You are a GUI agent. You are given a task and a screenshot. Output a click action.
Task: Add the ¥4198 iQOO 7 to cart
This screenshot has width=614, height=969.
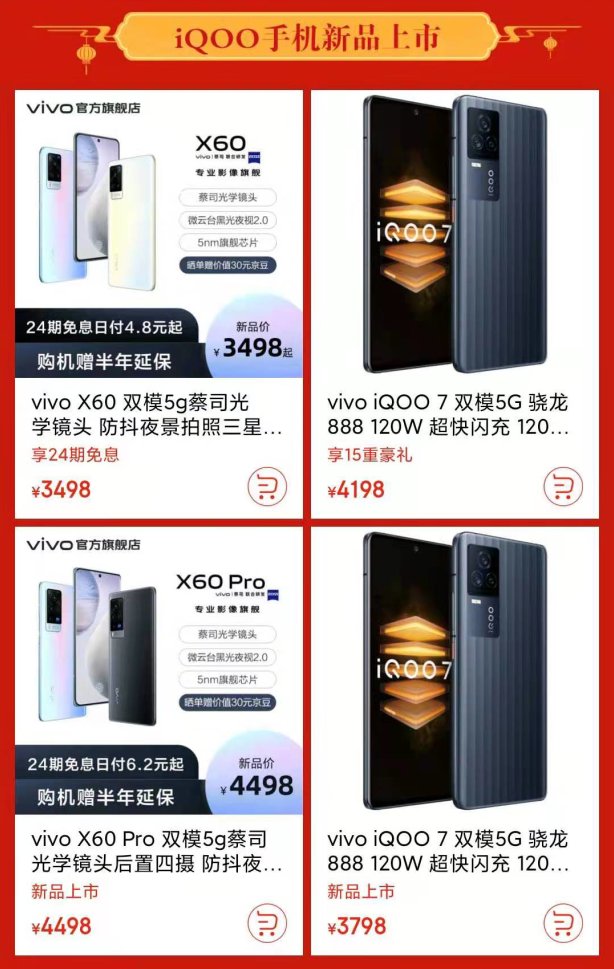point(563,488)
